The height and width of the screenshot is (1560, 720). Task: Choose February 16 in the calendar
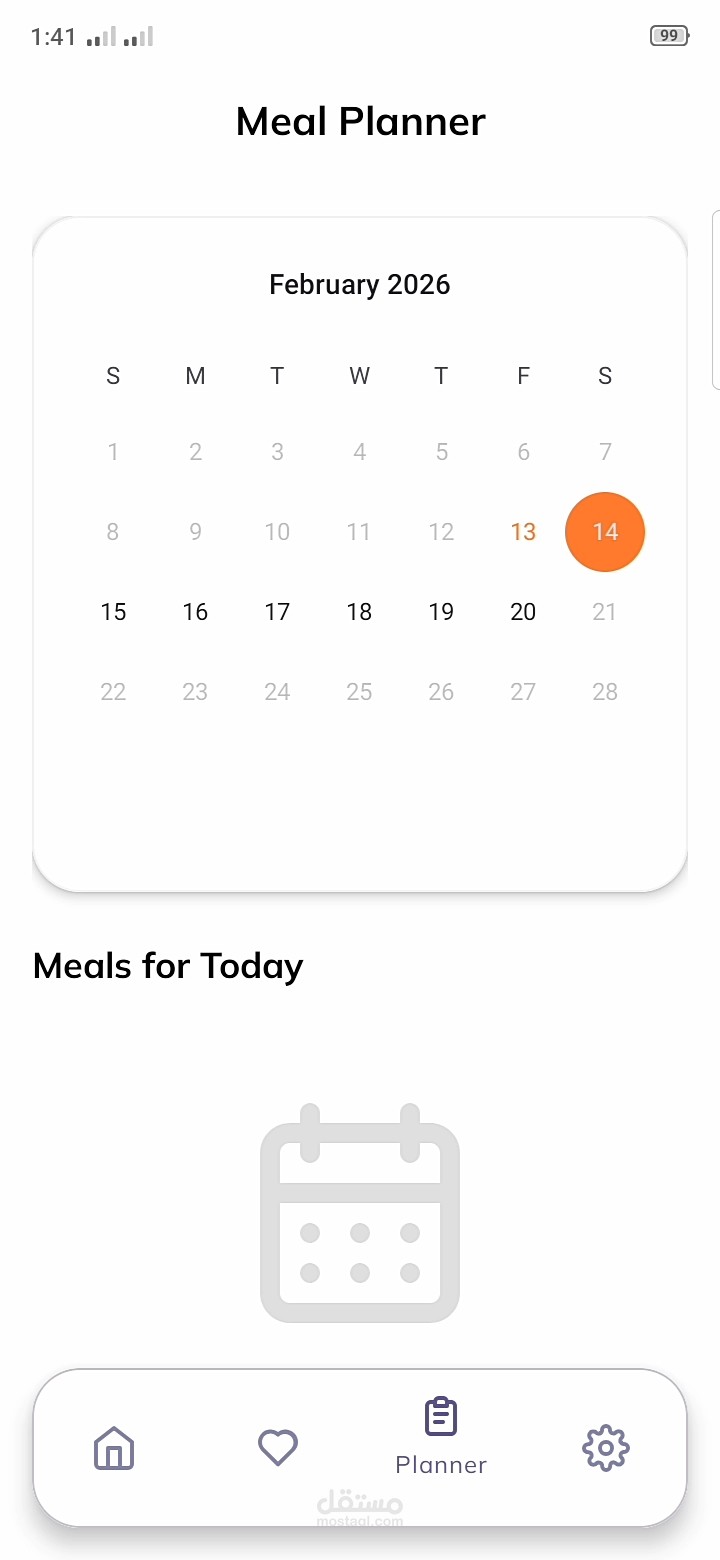(195, 612)
